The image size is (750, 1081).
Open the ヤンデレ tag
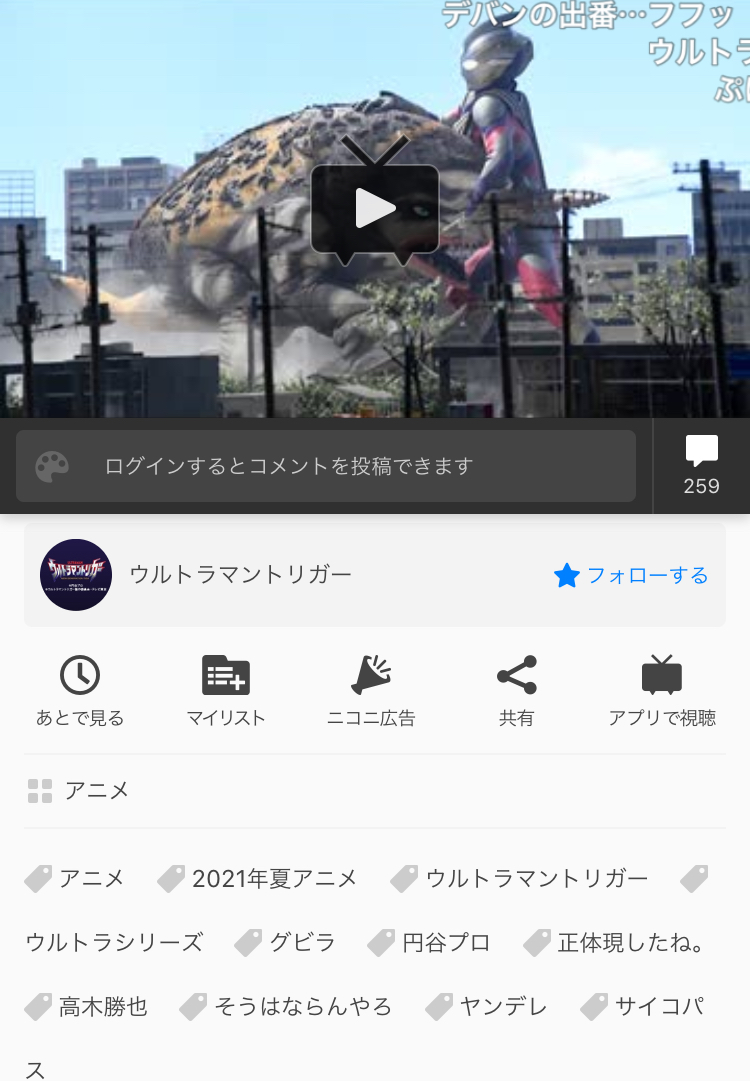tap(502, 1006)
